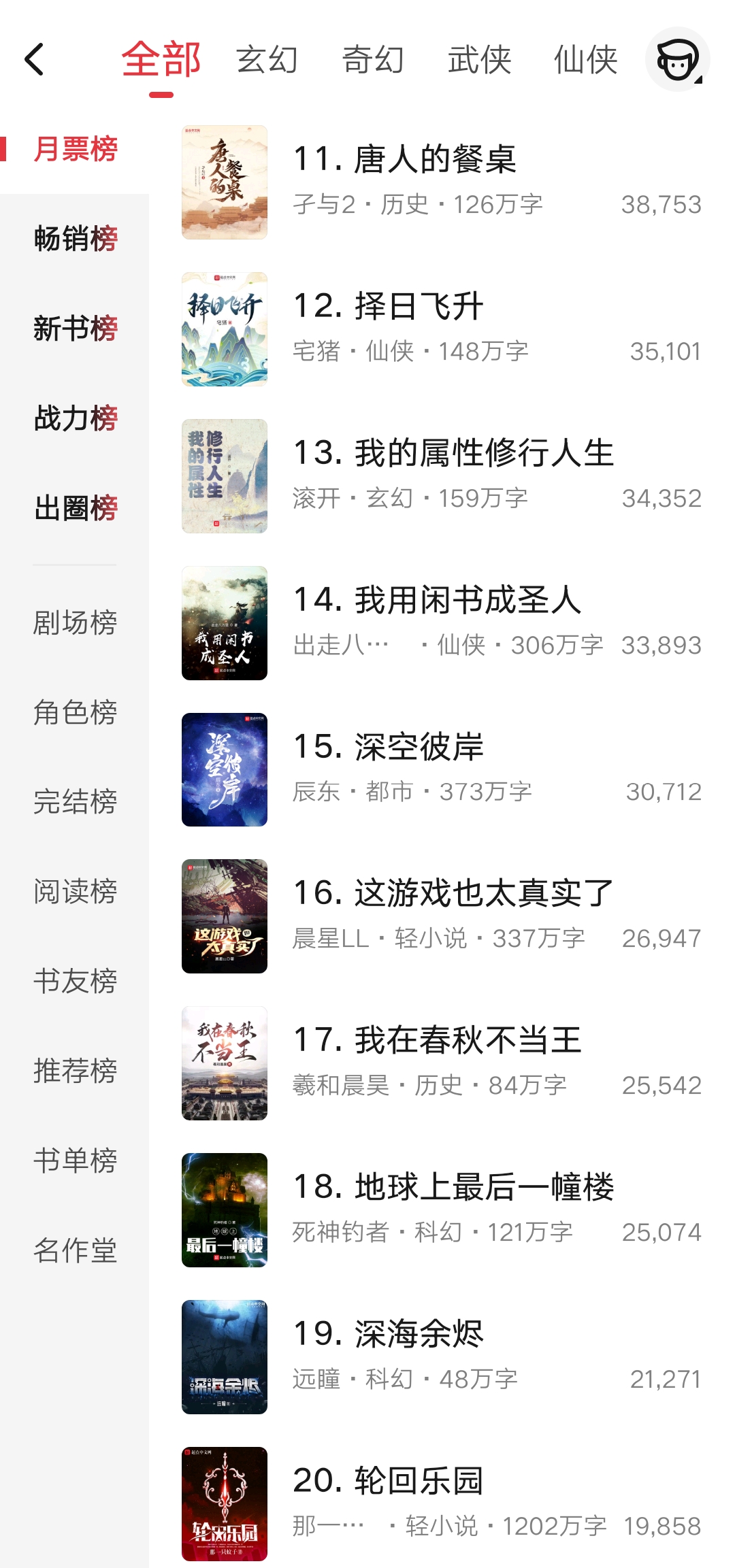This screenshot has height=1568, width=735.
Task: Select the 战力榜 sidebar entry
Action: click(75, 419)
